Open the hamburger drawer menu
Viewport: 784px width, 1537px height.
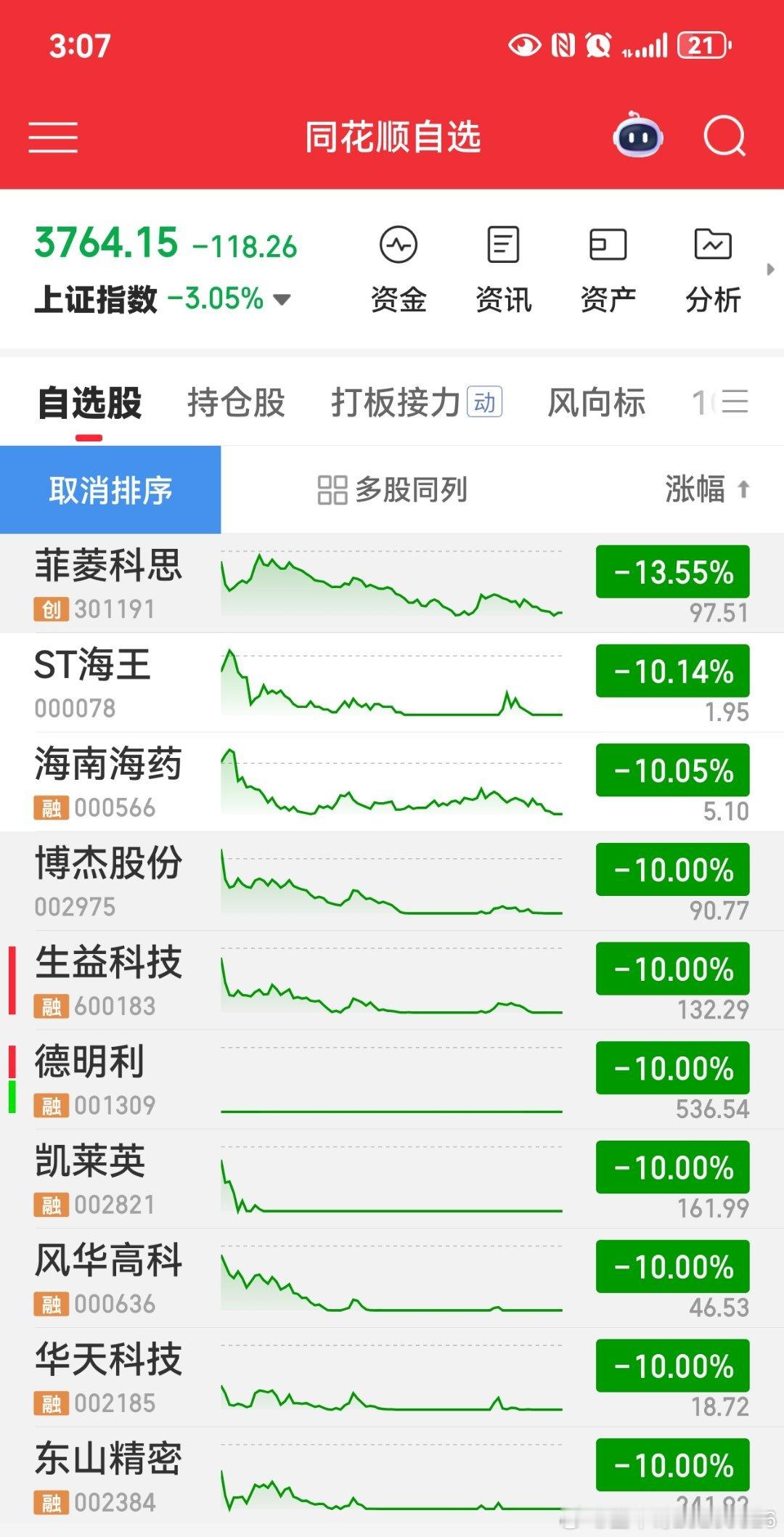(x=53, y=137)
